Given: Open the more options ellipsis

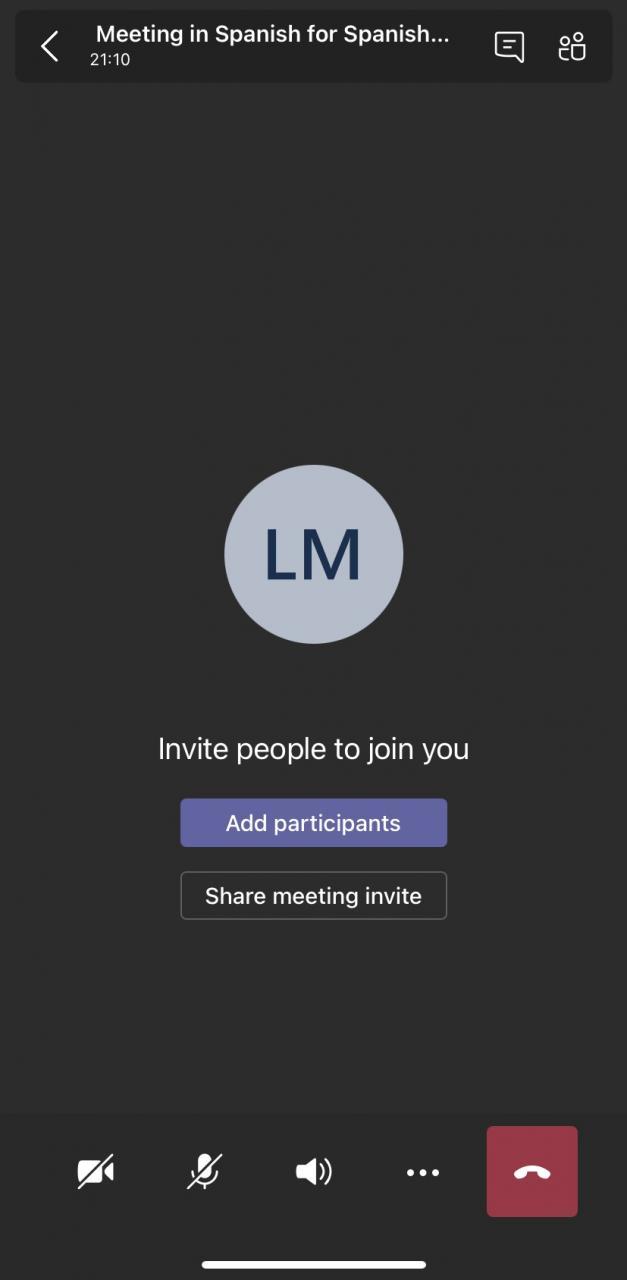Looking at the screenshot, I should (422, 1172).
